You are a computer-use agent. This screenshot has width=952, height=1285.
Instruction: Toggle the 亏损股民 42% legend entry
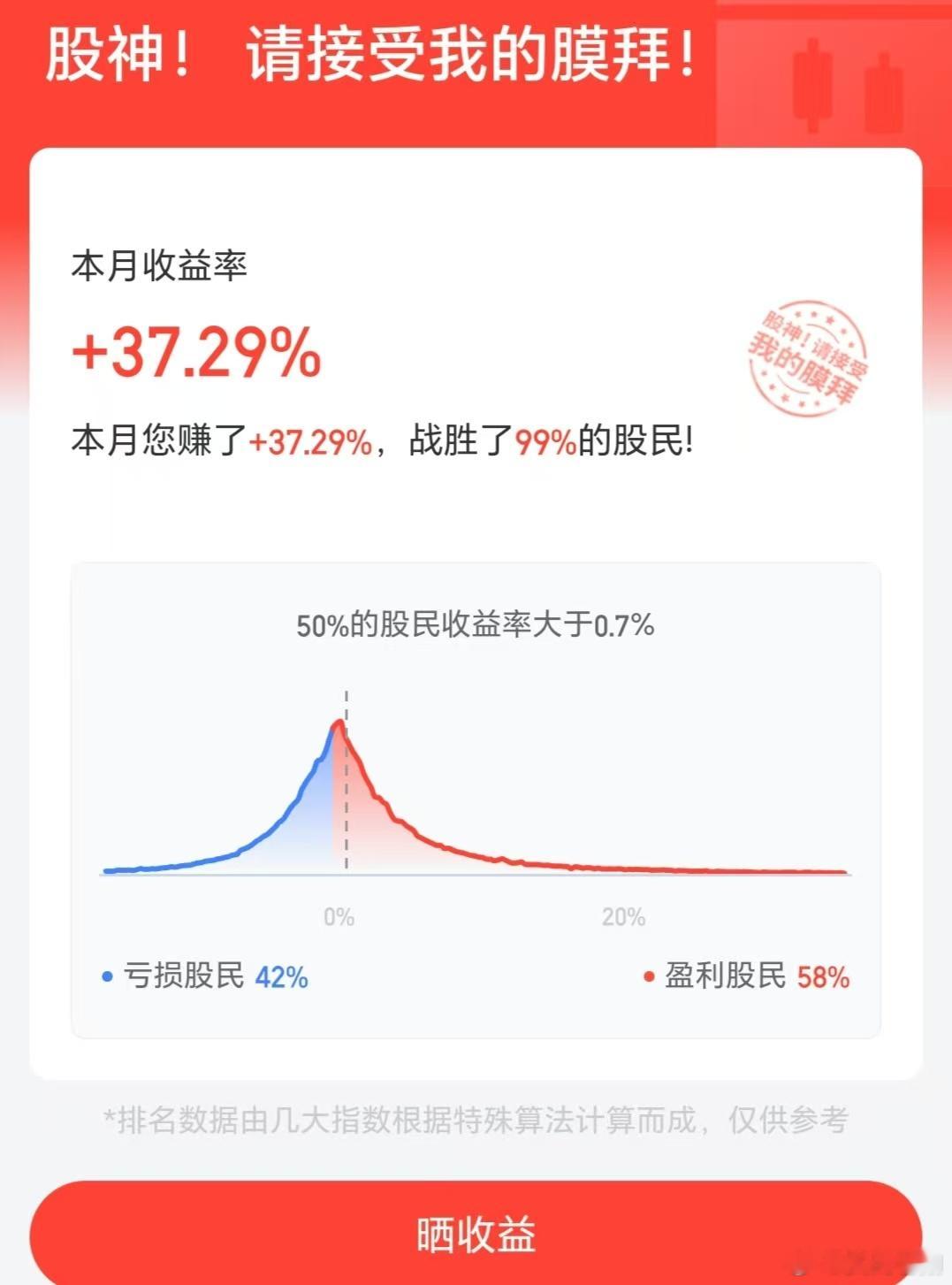point(203,976)
